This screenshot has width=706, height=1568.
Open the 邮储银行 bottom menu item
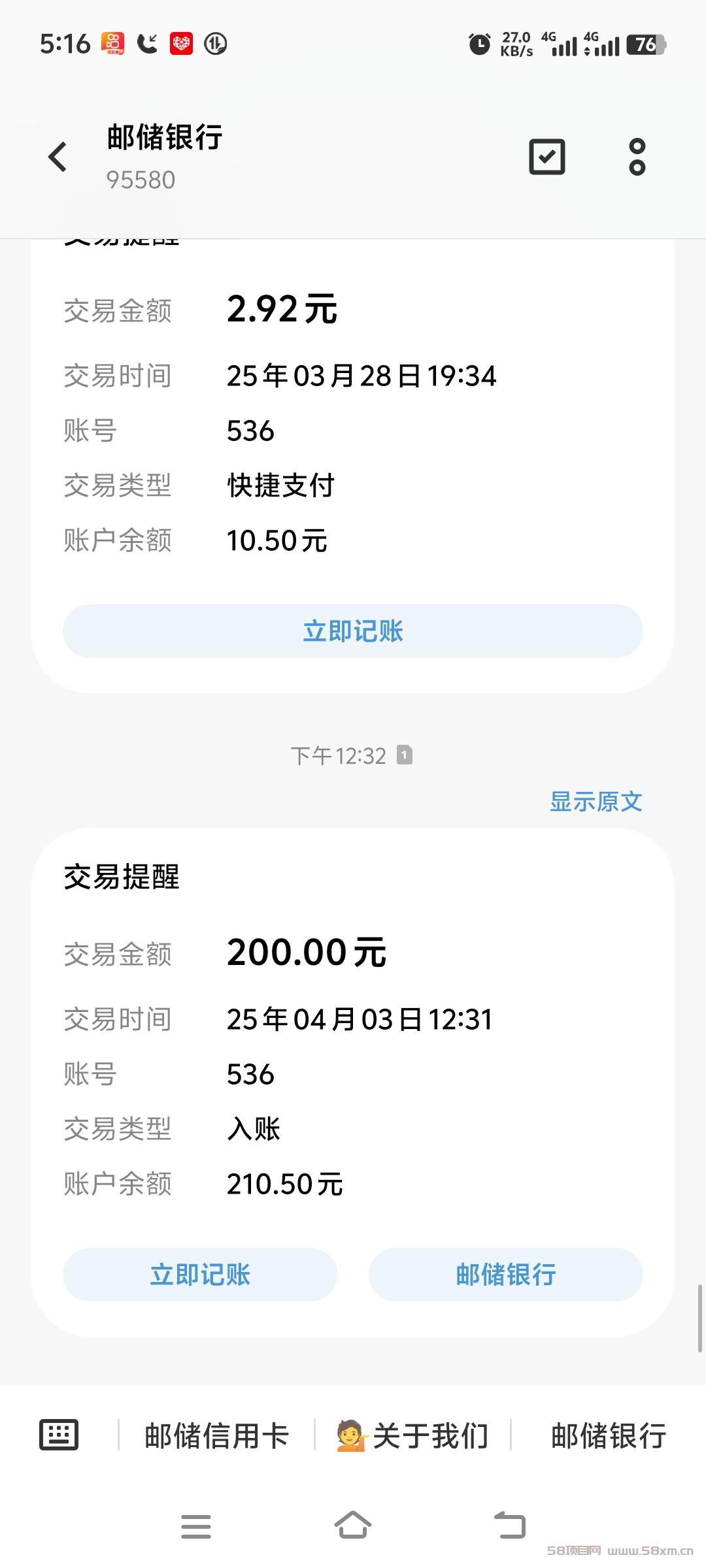tap(609, 1436)
